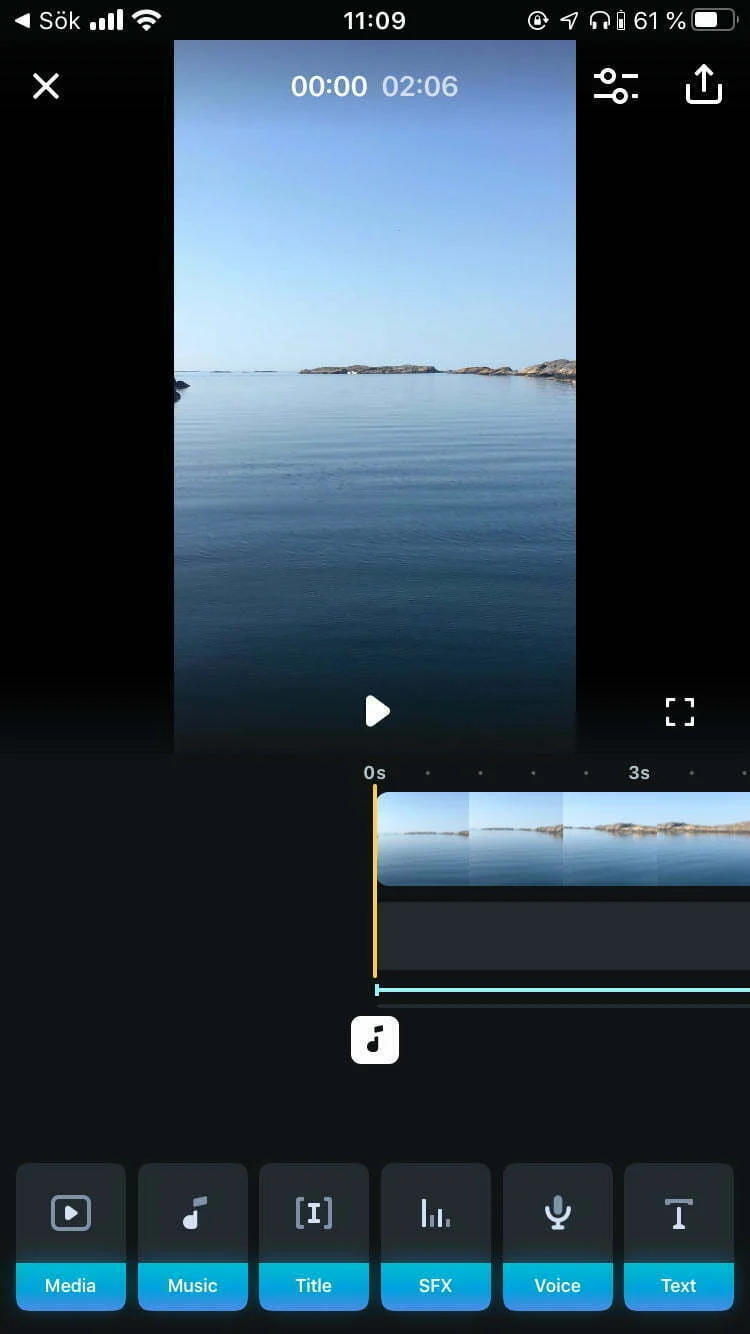Play the video preview

pos(376,711)
